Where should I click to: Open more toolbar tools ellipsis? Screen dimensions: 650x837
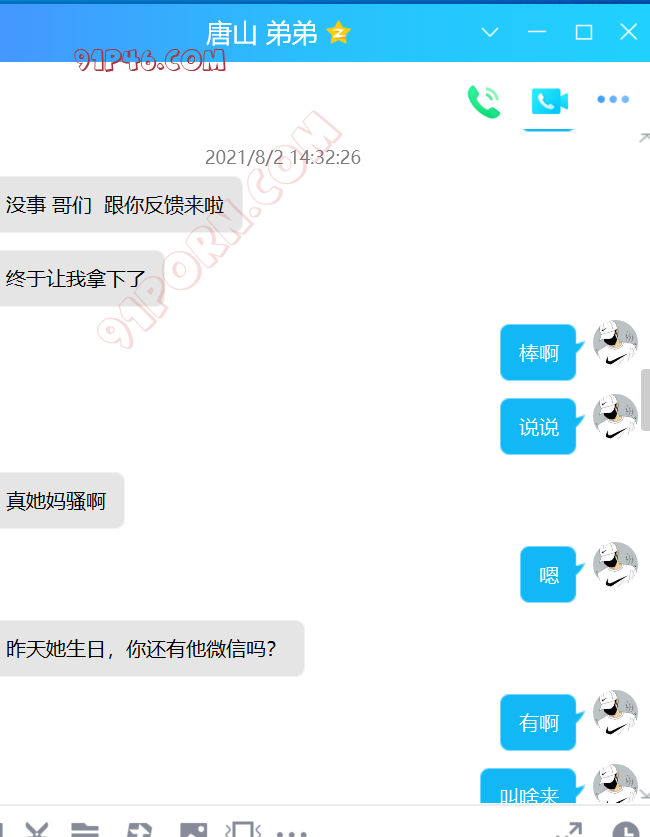point(291,831)
